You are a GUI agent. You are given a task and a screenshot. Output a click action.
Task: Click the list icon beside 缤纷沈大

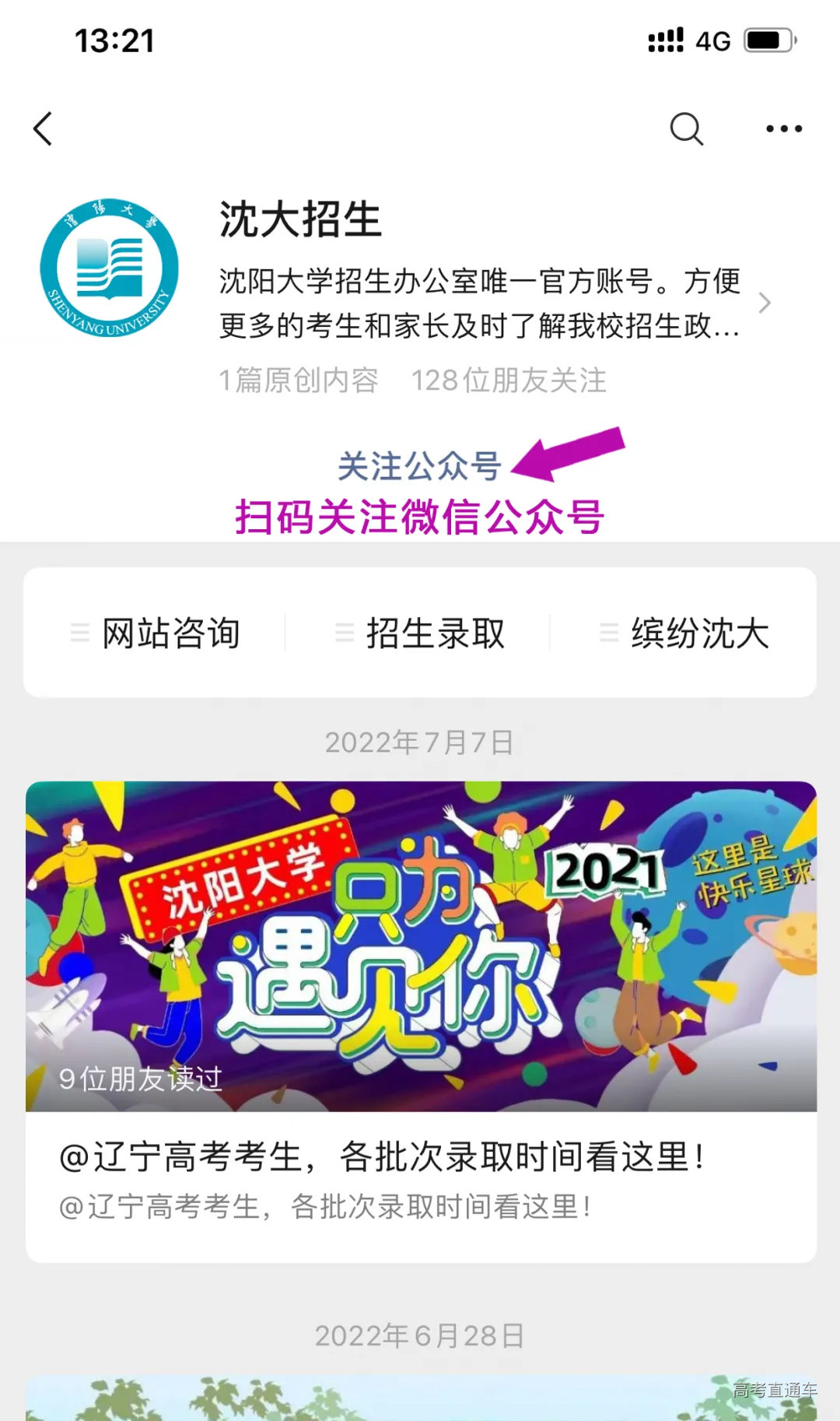coord(607,633)
